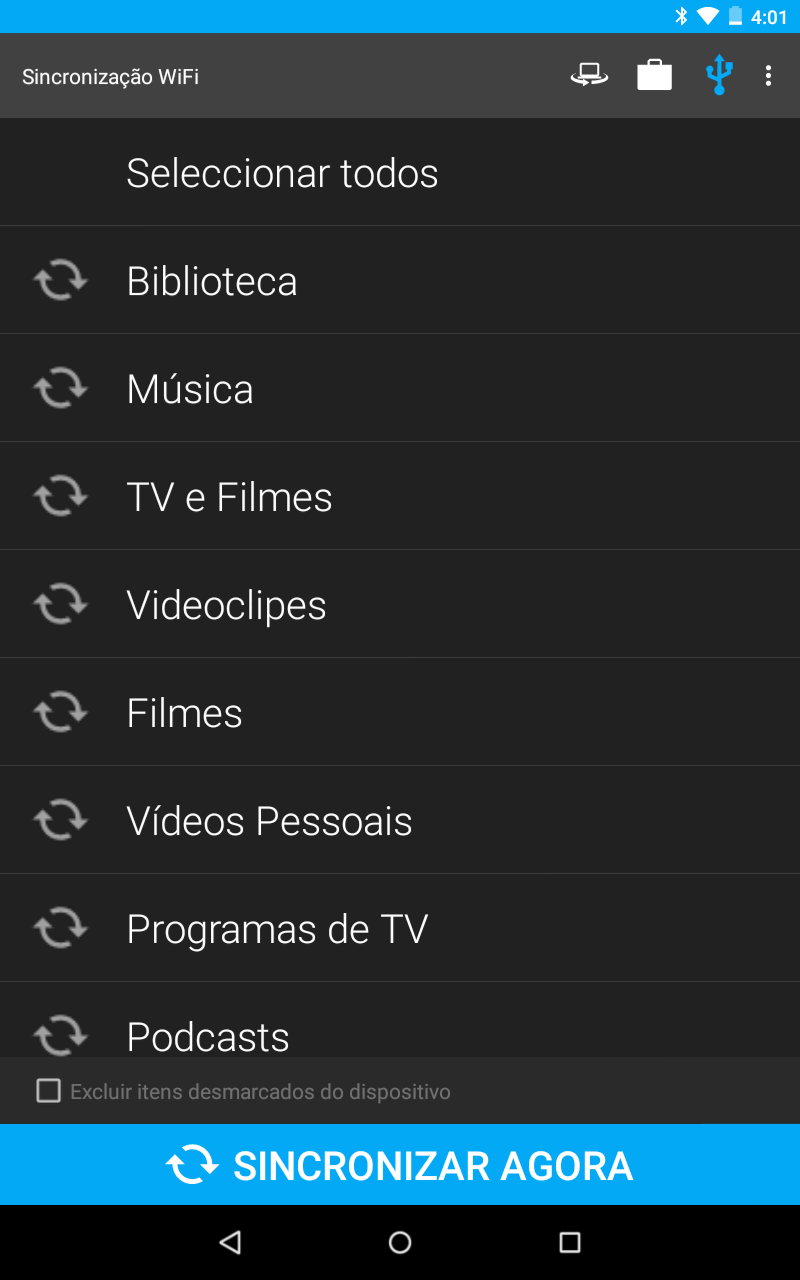Viewport: 800px width, 1280px height.
Task: Toggle sync for Vídeos Pessoais
Action: (x=61, y=821)
